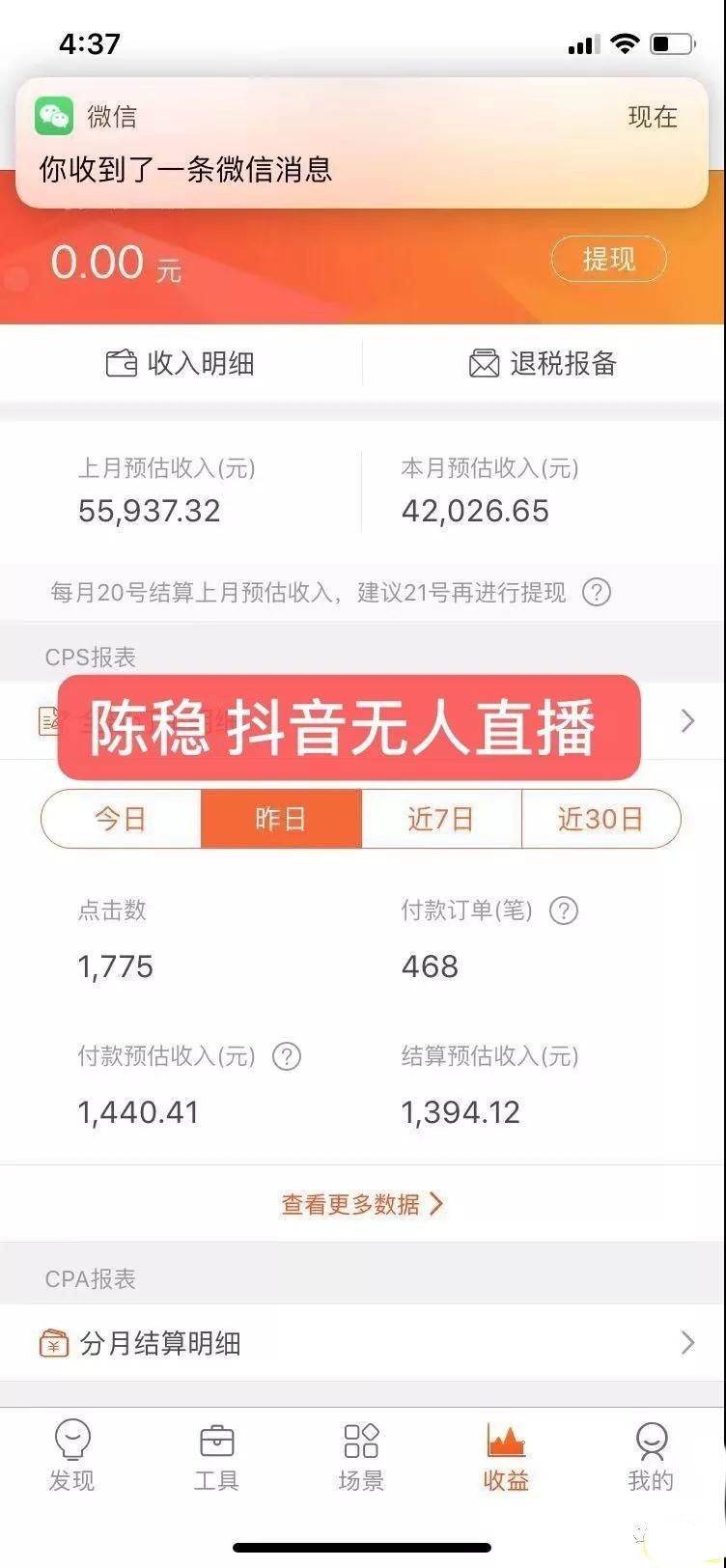Switch to the 近30日 tab

point(600,819)
